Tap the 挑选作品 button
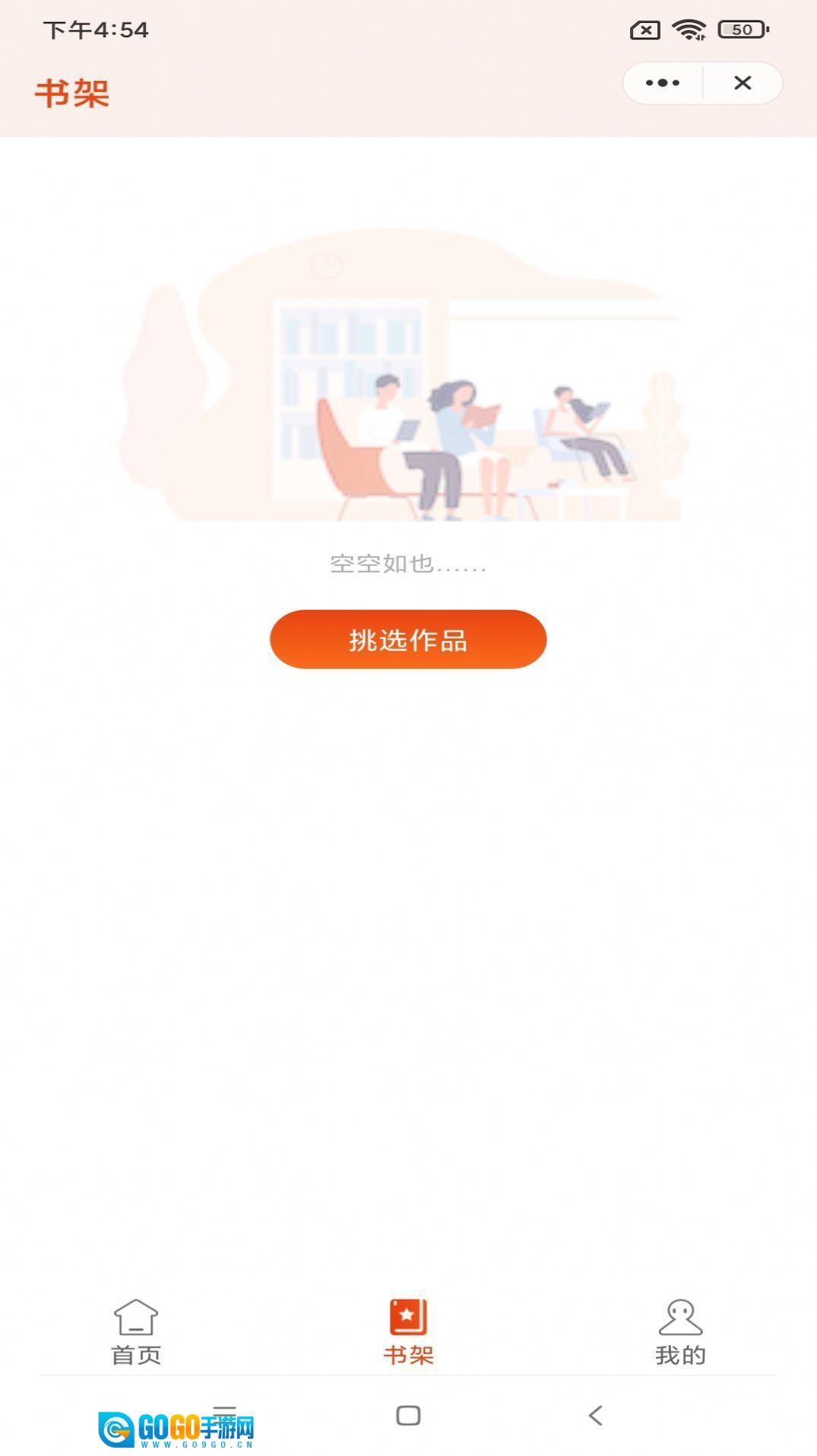817x1456 pixels. (x=408, y=639)
